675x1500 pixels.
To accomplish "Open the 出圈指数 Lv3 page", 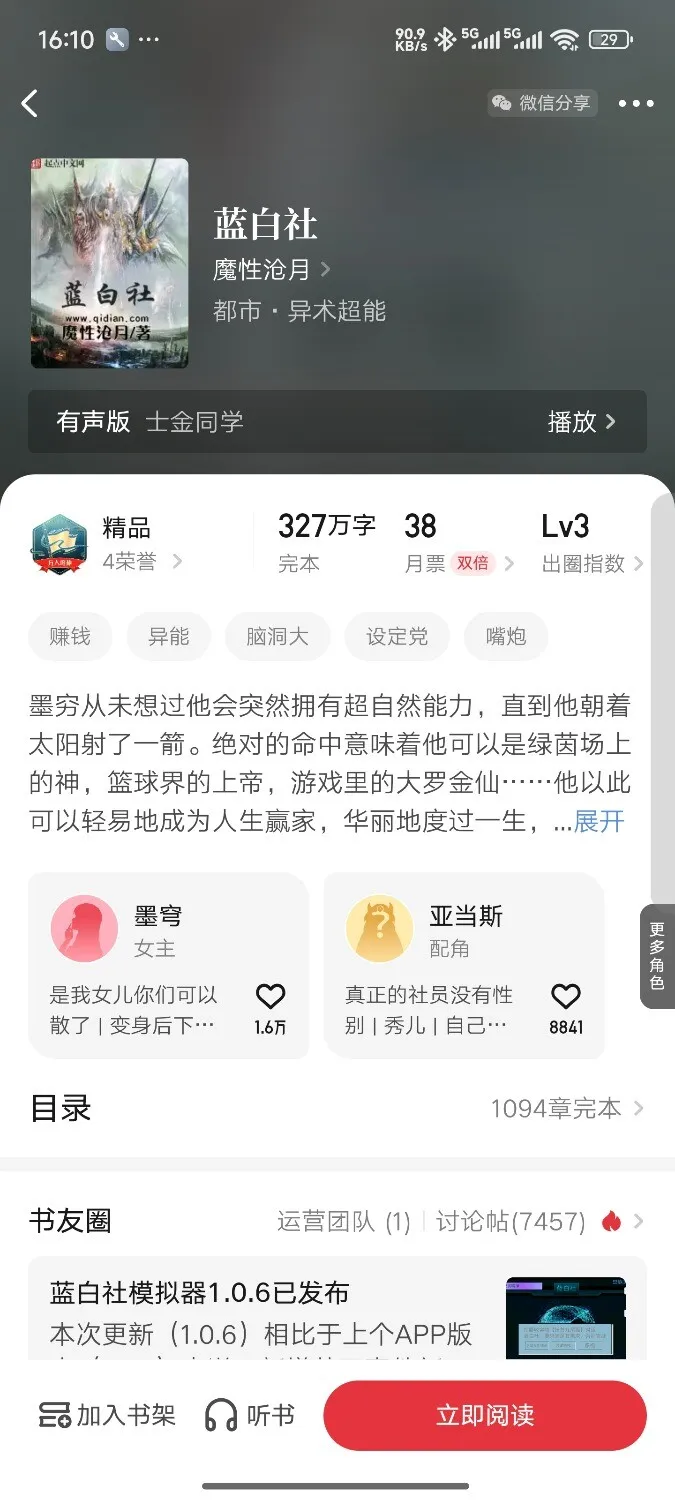I will tap(590, 545).
